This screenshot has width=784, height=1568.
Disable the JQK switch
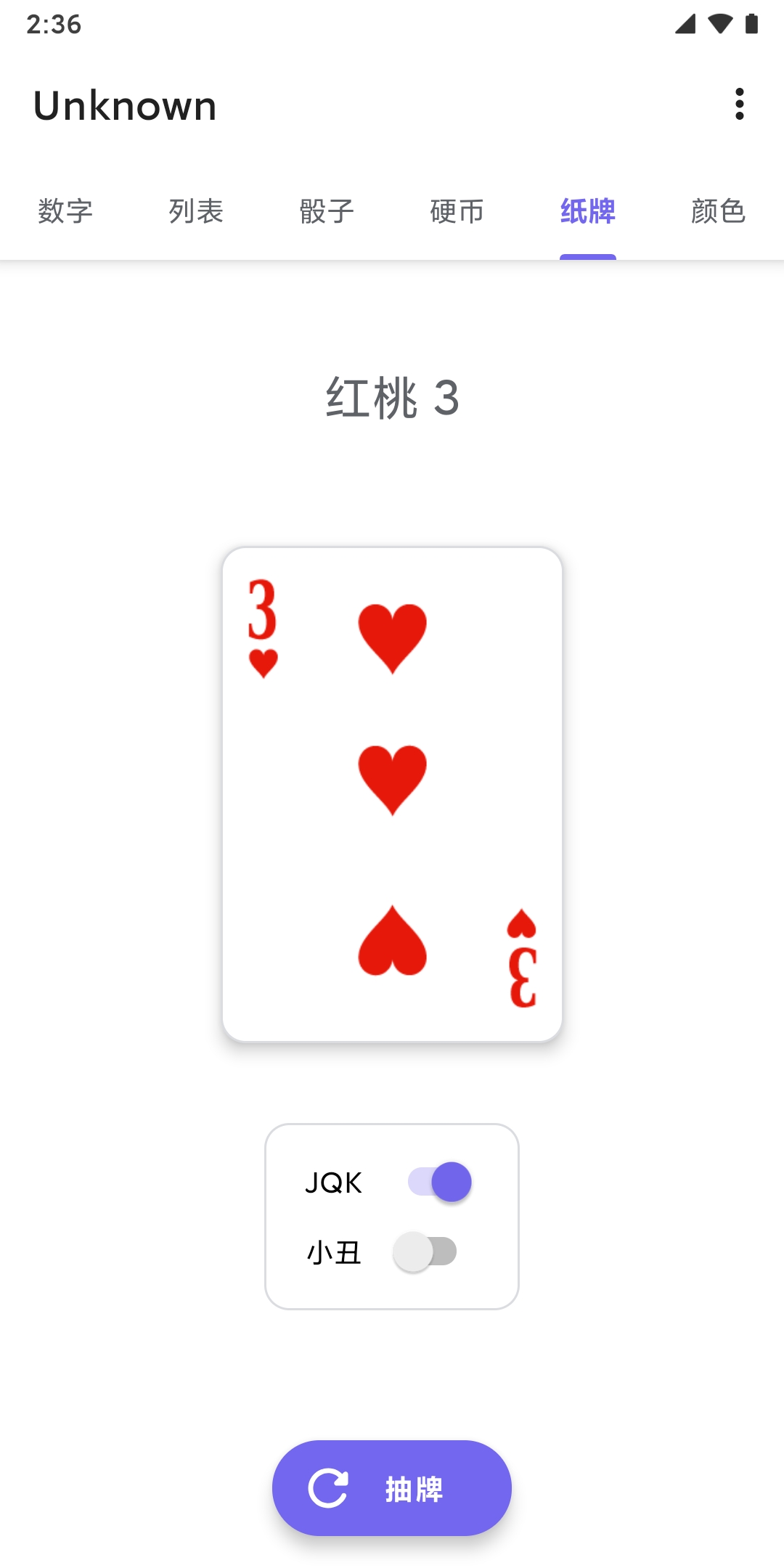click(x=439, y=1182)
